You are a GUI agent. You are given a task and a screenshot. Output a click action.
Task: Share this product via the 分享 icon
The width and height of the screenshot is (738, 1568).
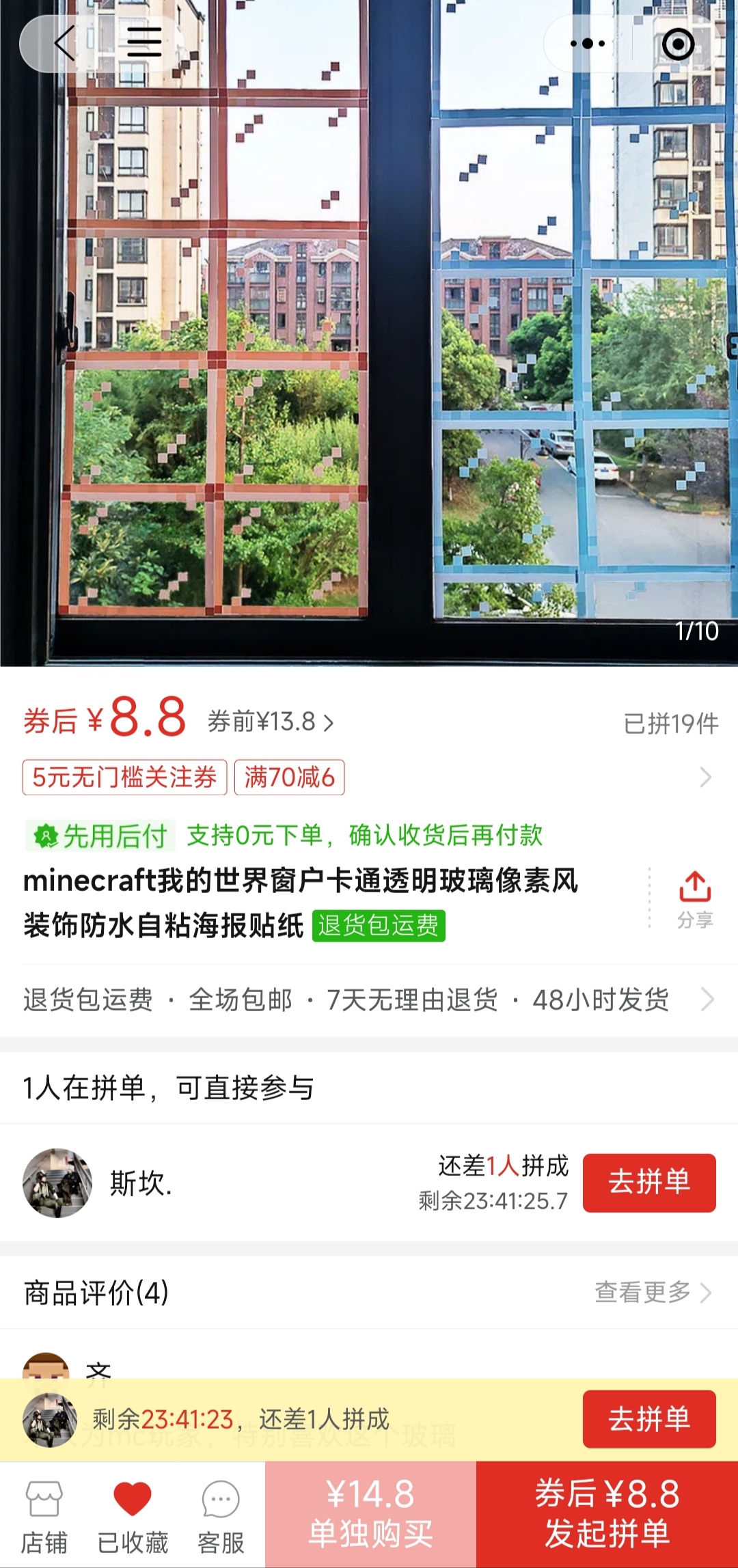[x=695, y=898]
